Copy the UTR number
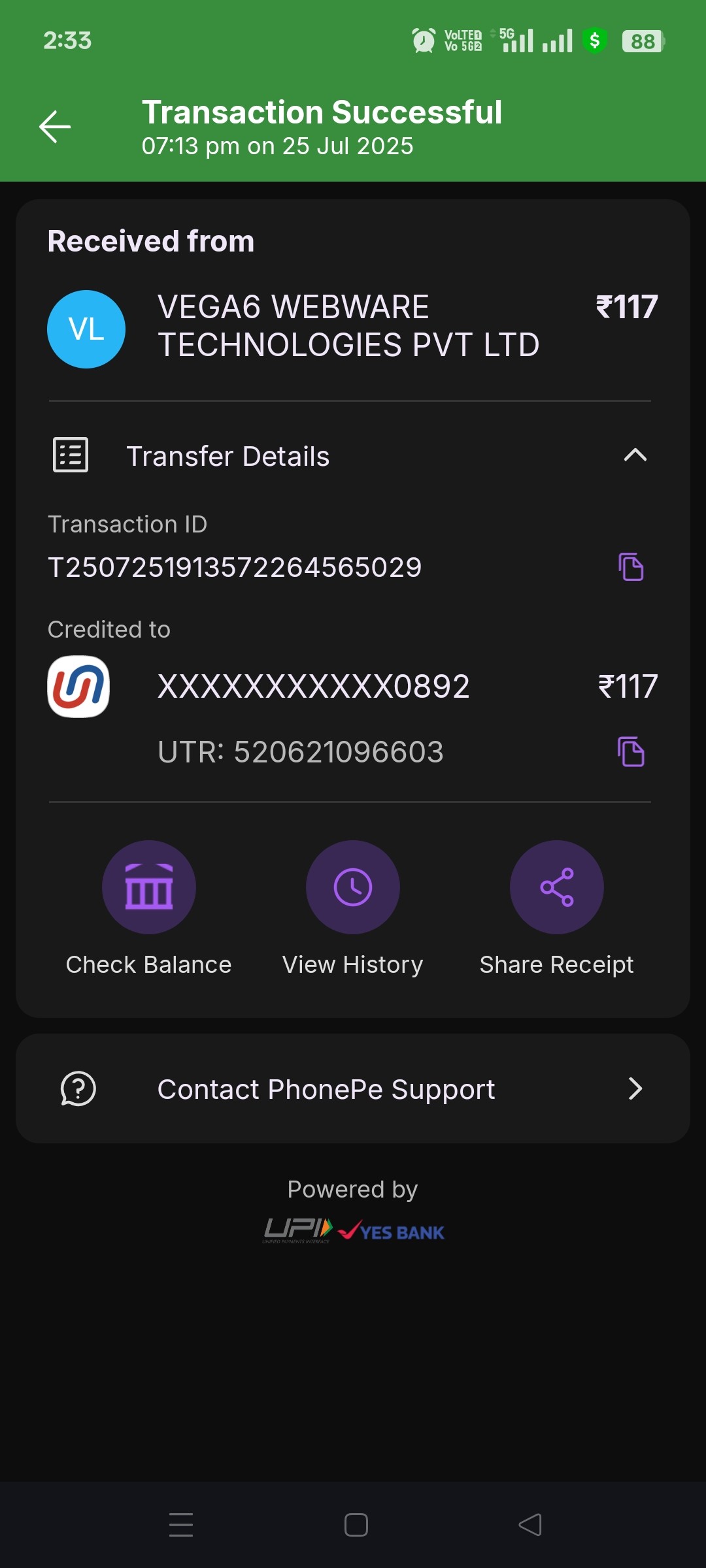 click(631, 751)
